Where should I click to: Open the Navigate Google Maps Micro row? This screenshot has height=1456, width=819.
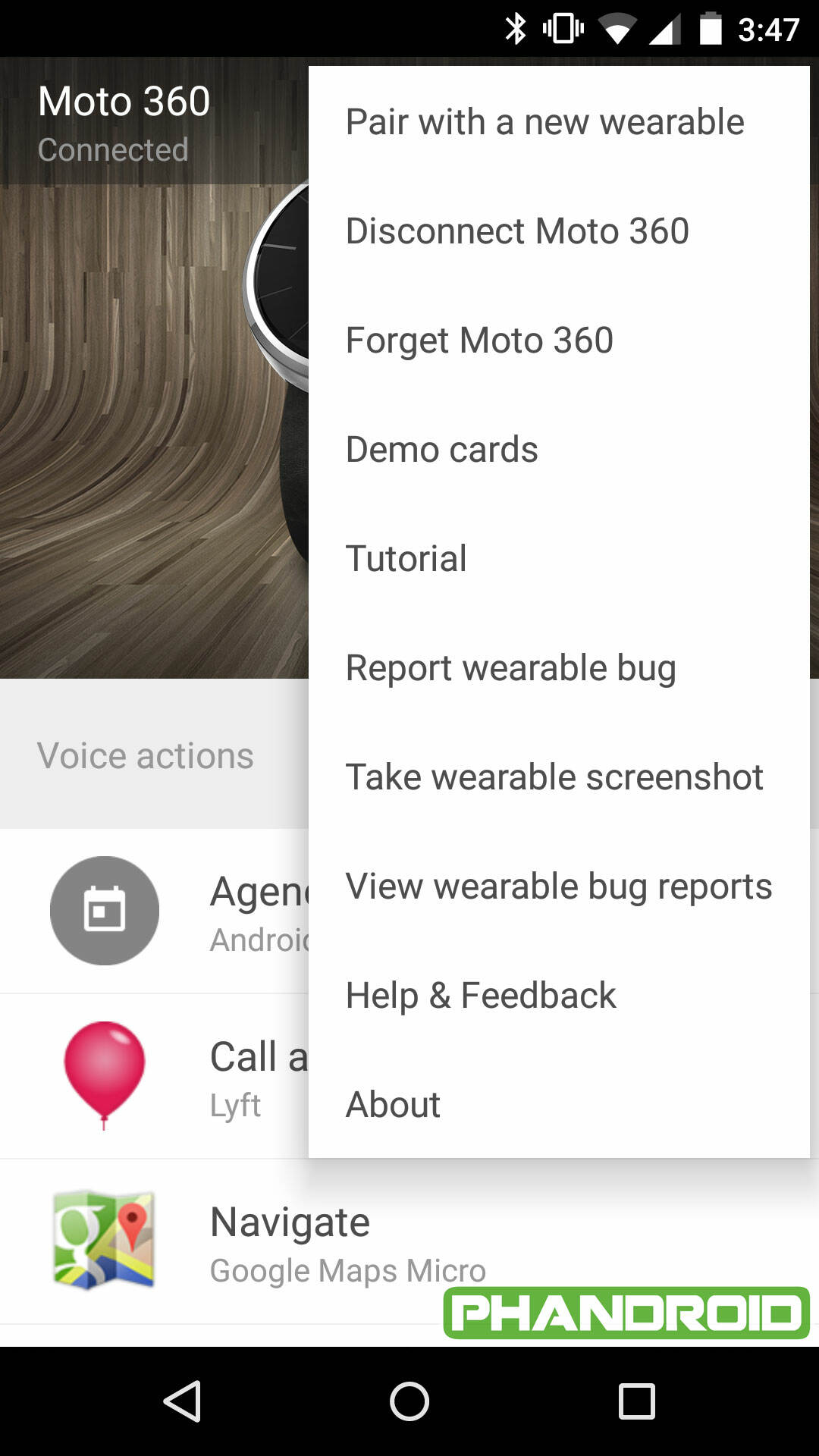[x=409, y=1241]
